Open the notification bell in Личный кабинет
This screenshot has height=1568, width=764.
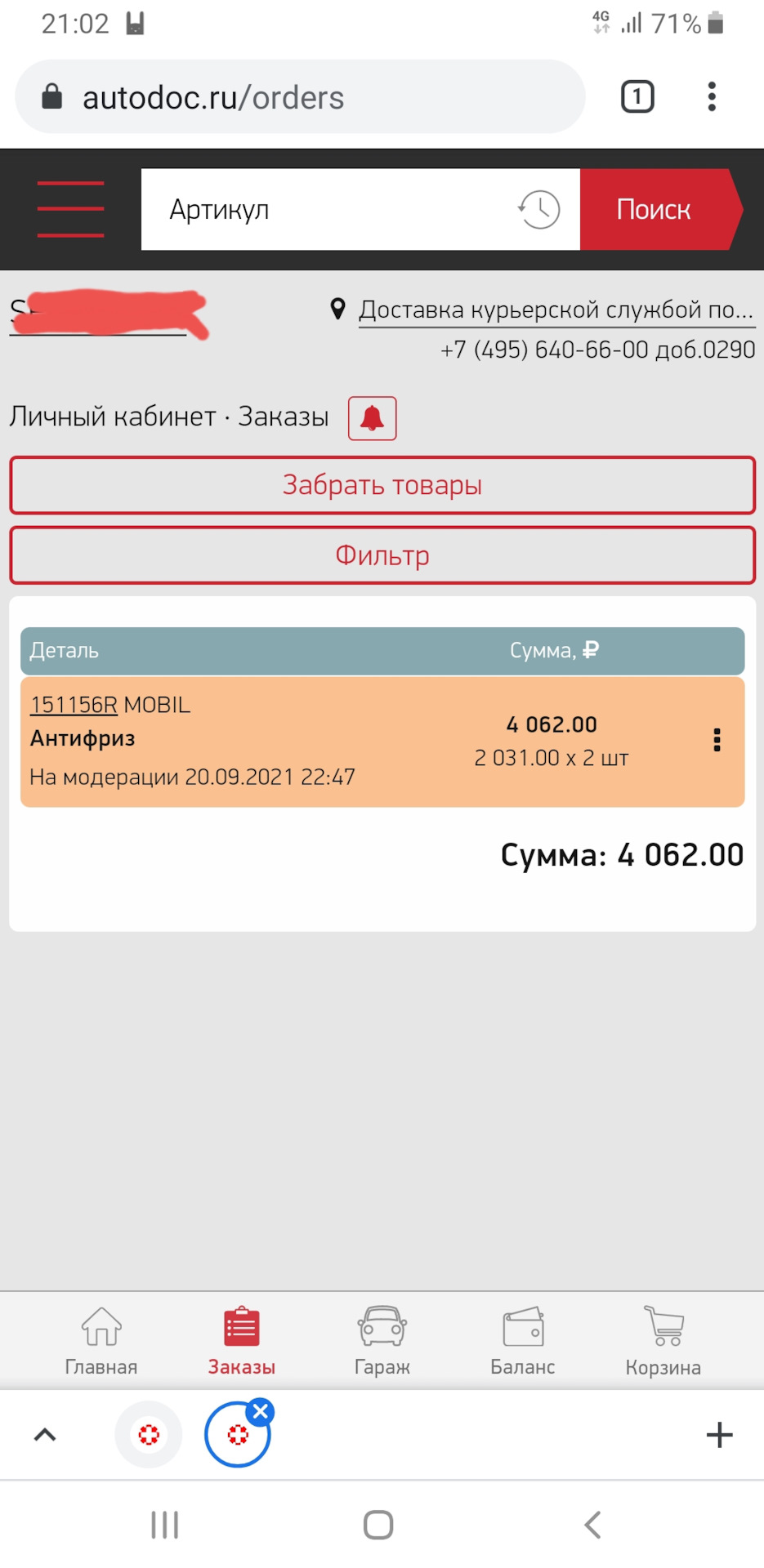(372, 417)
